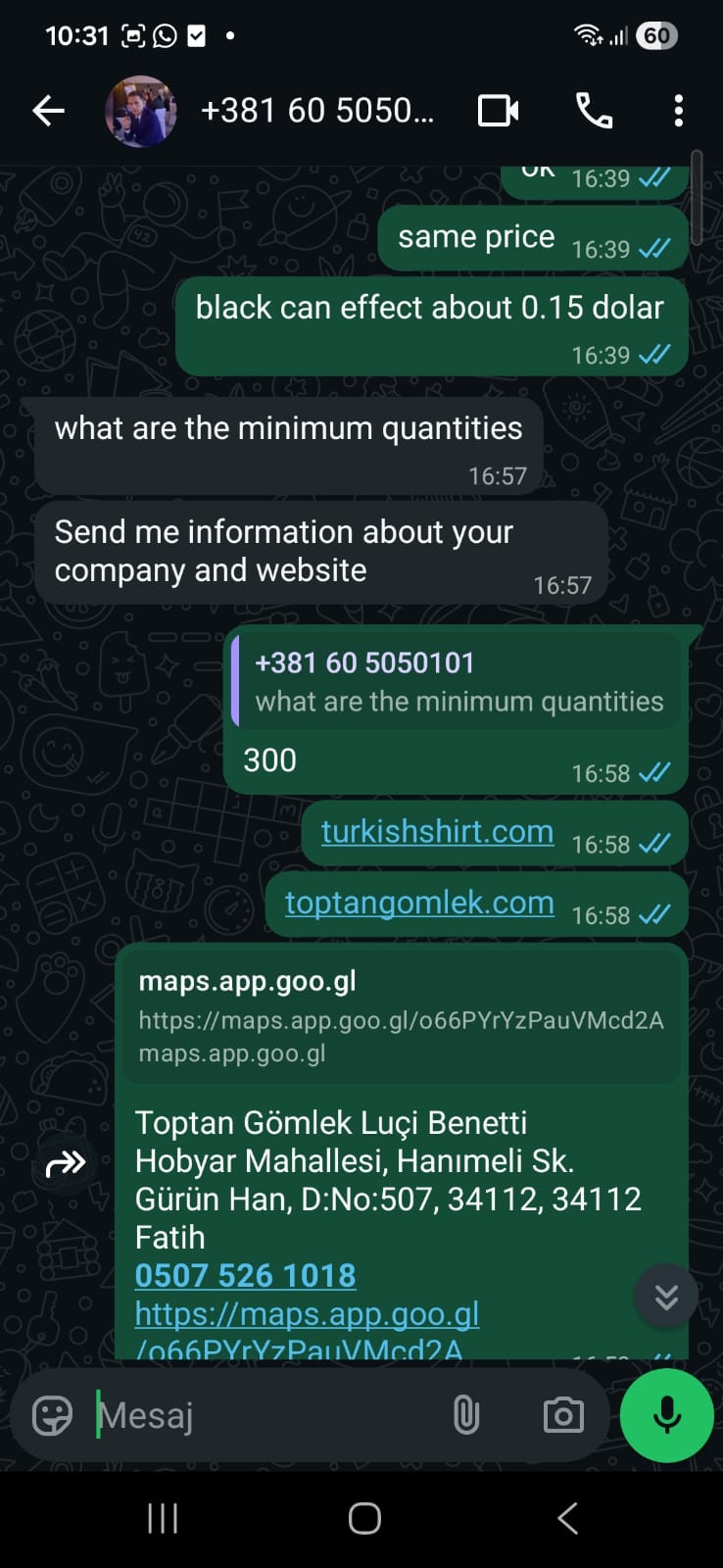
Task: Jump to the quoted message from +381 60 5050101
Action: pyautogui.click(x=457, y=682)
